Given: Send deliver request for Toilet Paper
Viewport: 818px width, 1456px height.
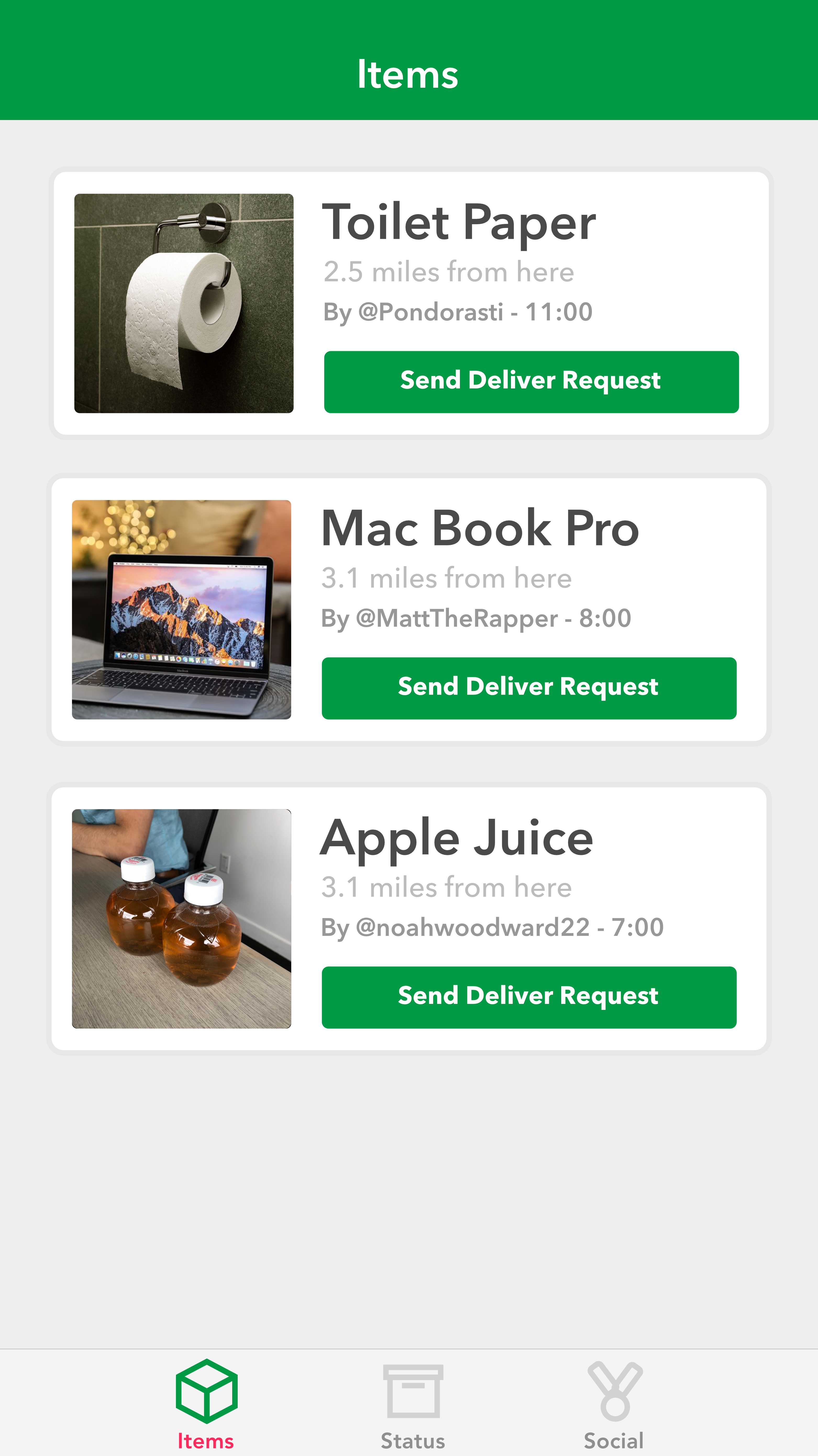Looking at the screenshot, I should 531,382.
